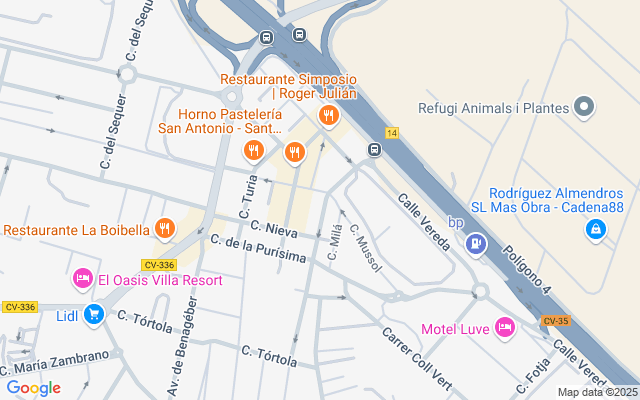This screenshot has height=400, width=640.
Task: Select Refugi Animals i Plantes marker
Action: click(584, 107)
